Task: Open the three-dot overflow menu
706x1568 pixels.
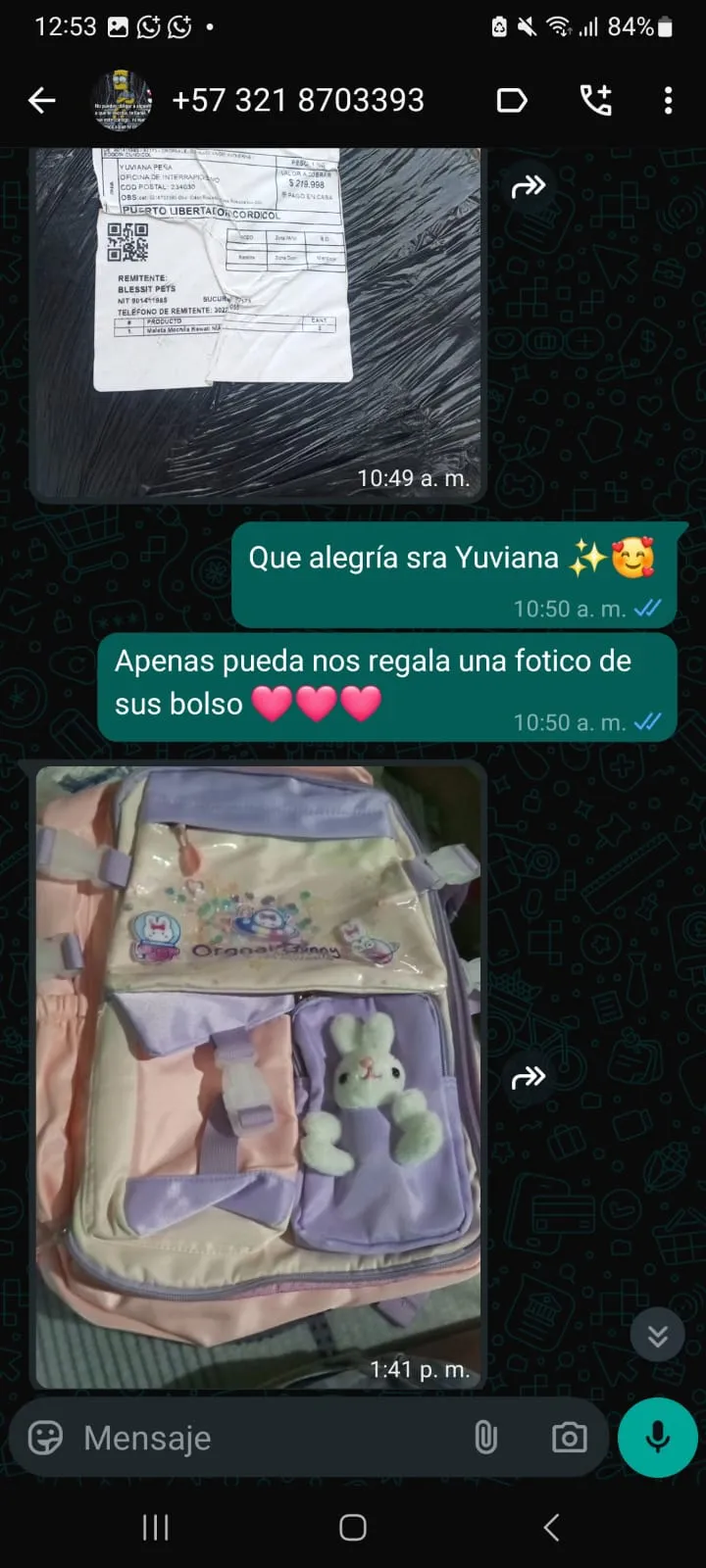Action: tap(668, 100)
